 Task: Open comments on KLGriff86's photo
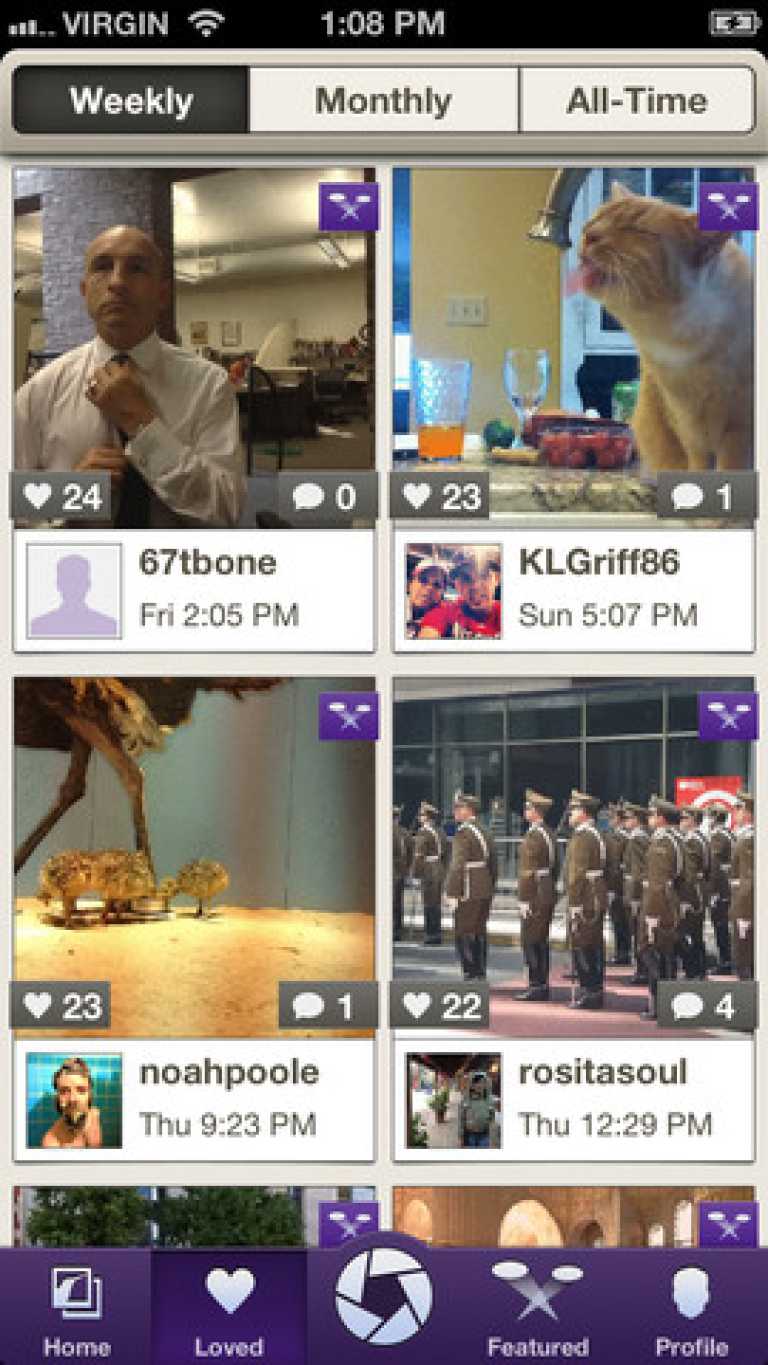point(706,497)
